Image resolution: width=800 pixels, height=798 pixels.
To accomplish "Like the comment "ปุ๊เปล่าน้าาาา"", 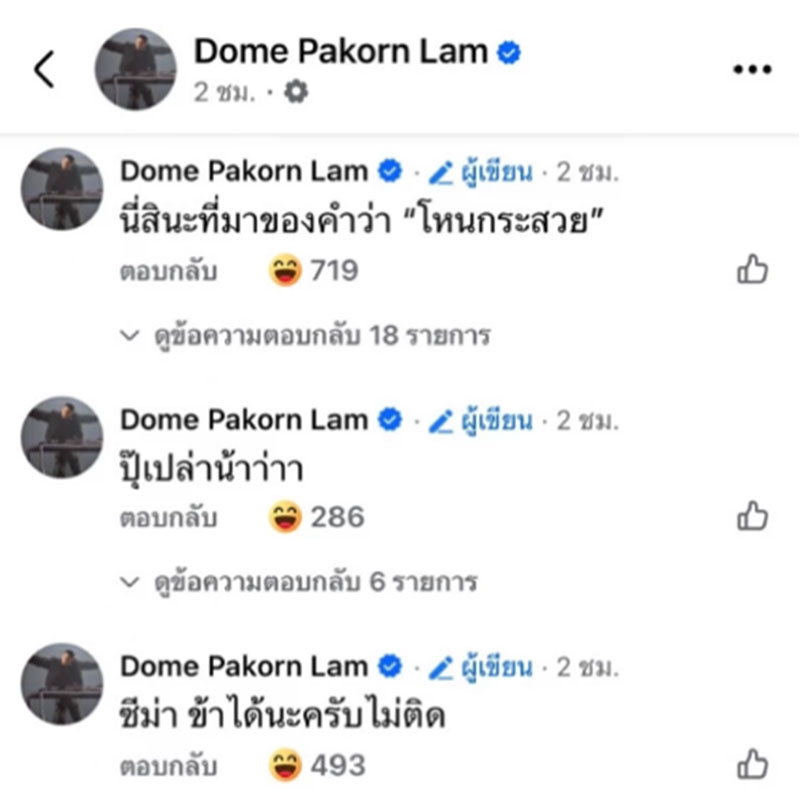I will [x=752, y=517].
